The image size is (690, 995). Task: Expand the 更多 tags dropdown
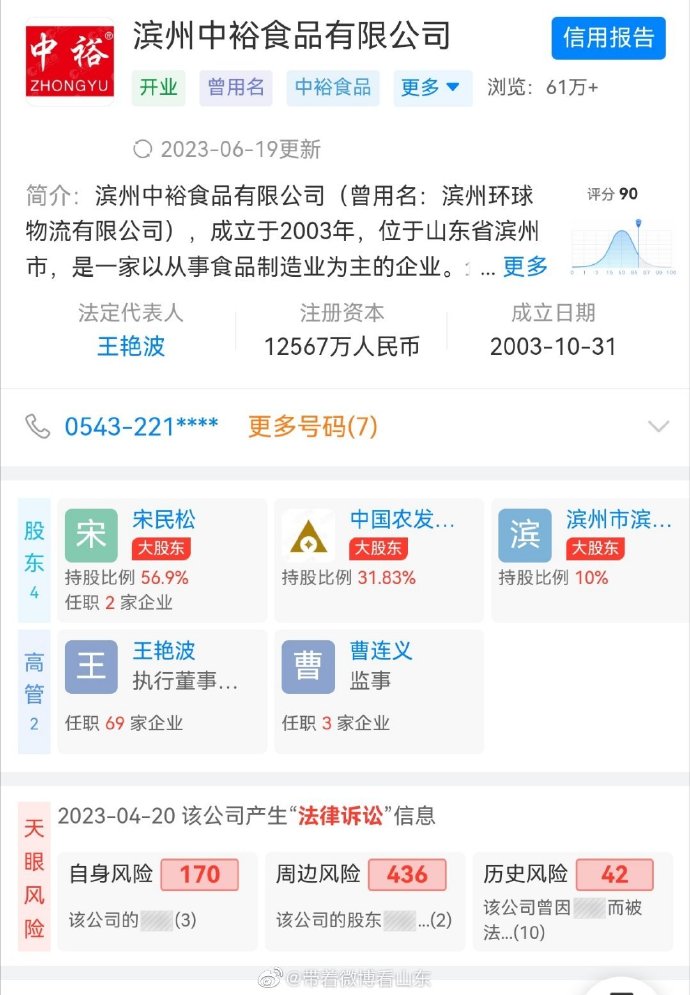[x=431, y=87]
